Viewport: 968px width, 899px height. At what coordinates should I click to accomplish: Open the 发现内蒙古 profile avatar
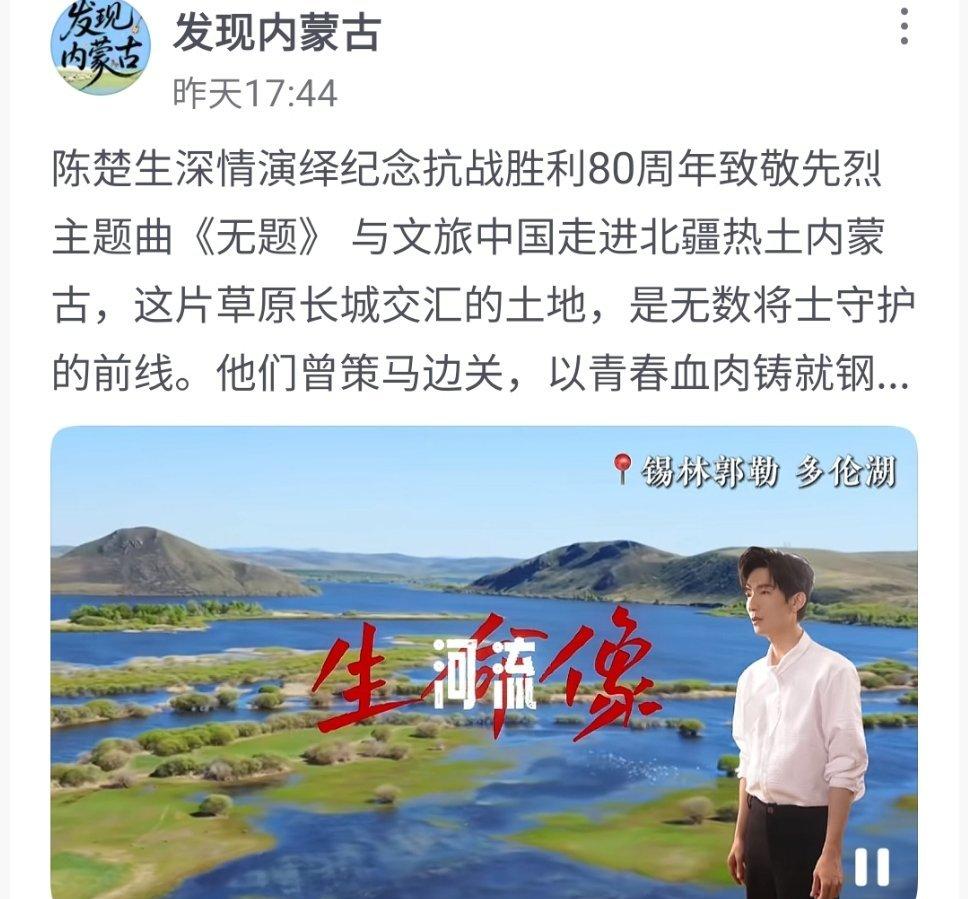100,48
